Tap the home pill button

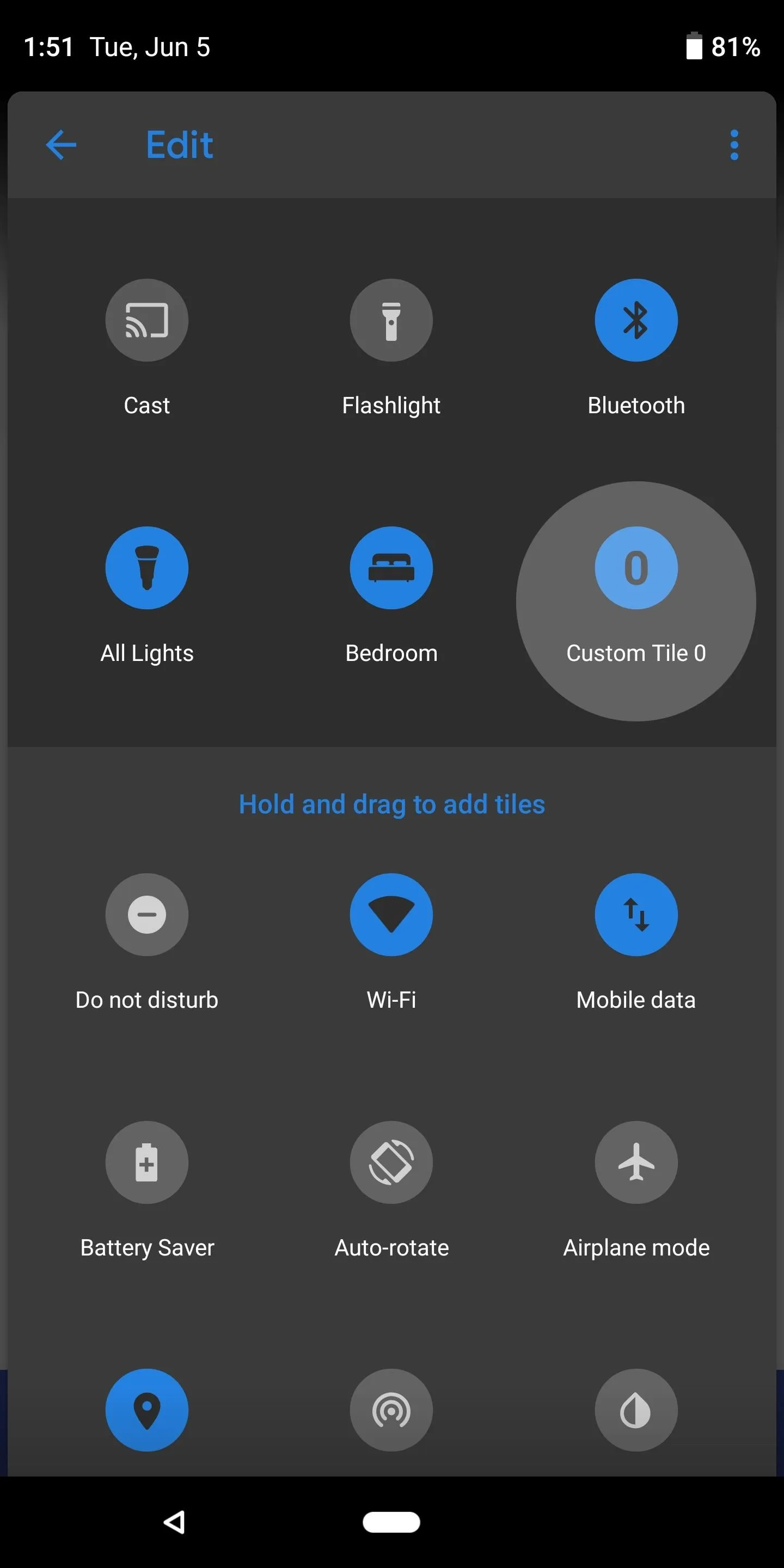click(391, 1522)
